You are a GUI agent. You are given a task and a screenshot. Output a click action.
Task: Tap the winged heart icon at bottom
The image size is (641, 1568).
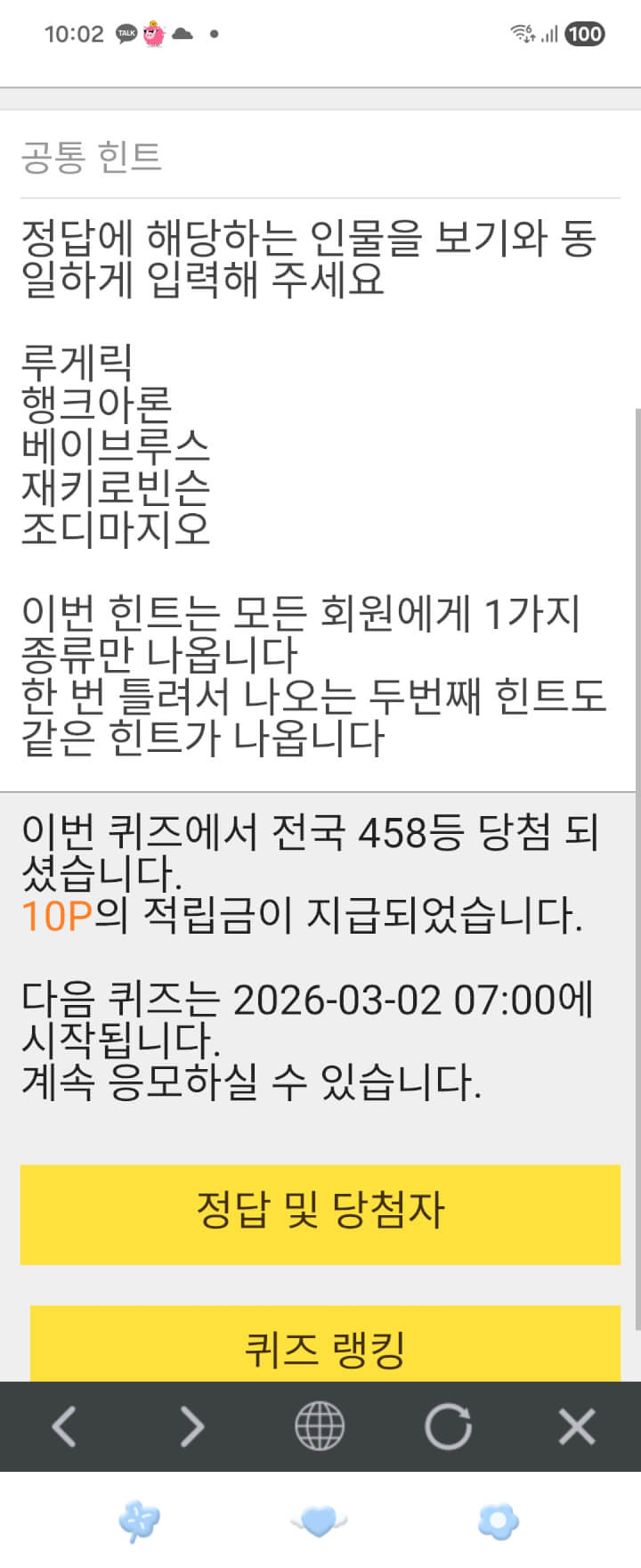coord(319,1521)
